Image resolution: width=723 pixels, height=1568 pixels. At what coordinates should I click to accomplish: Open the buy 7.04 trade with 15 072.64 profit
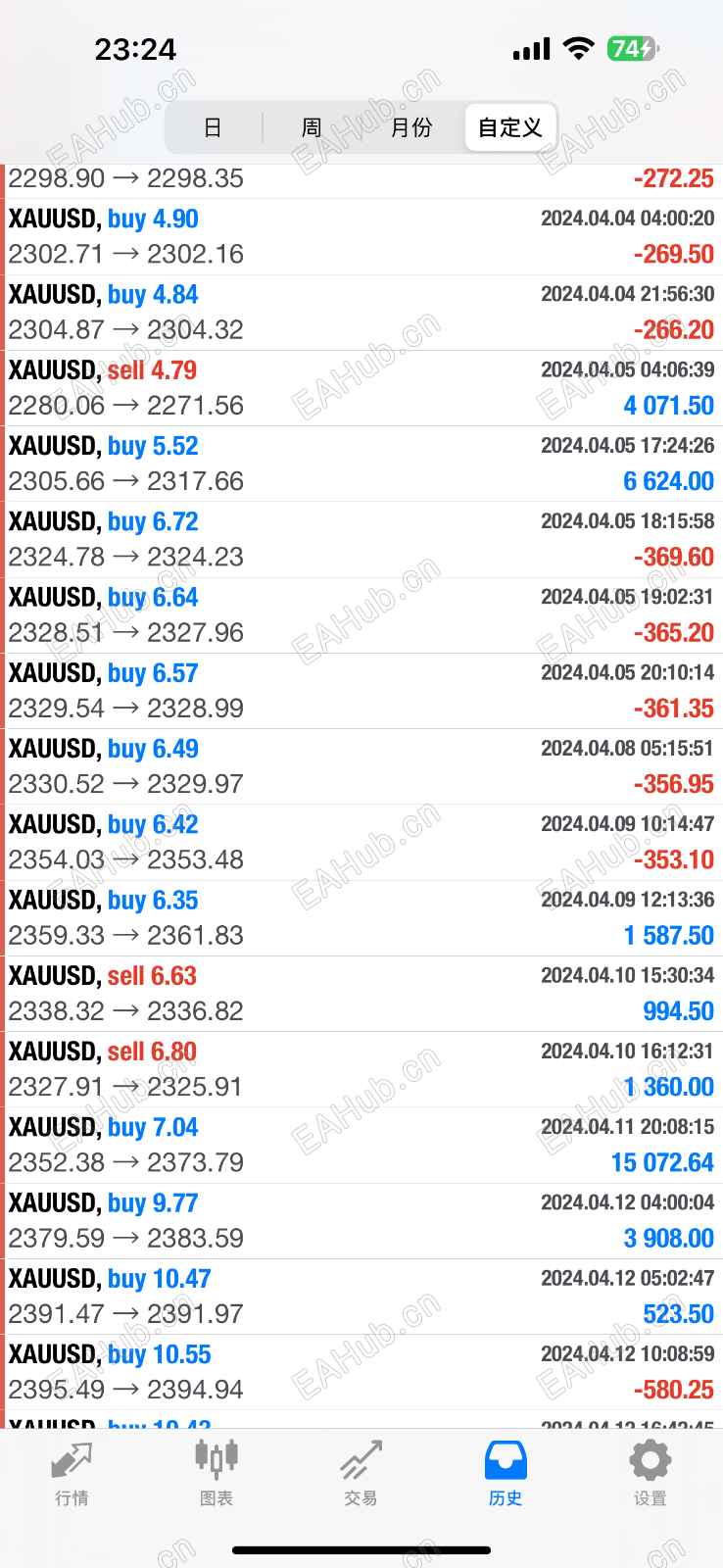tap(361, 1145)
